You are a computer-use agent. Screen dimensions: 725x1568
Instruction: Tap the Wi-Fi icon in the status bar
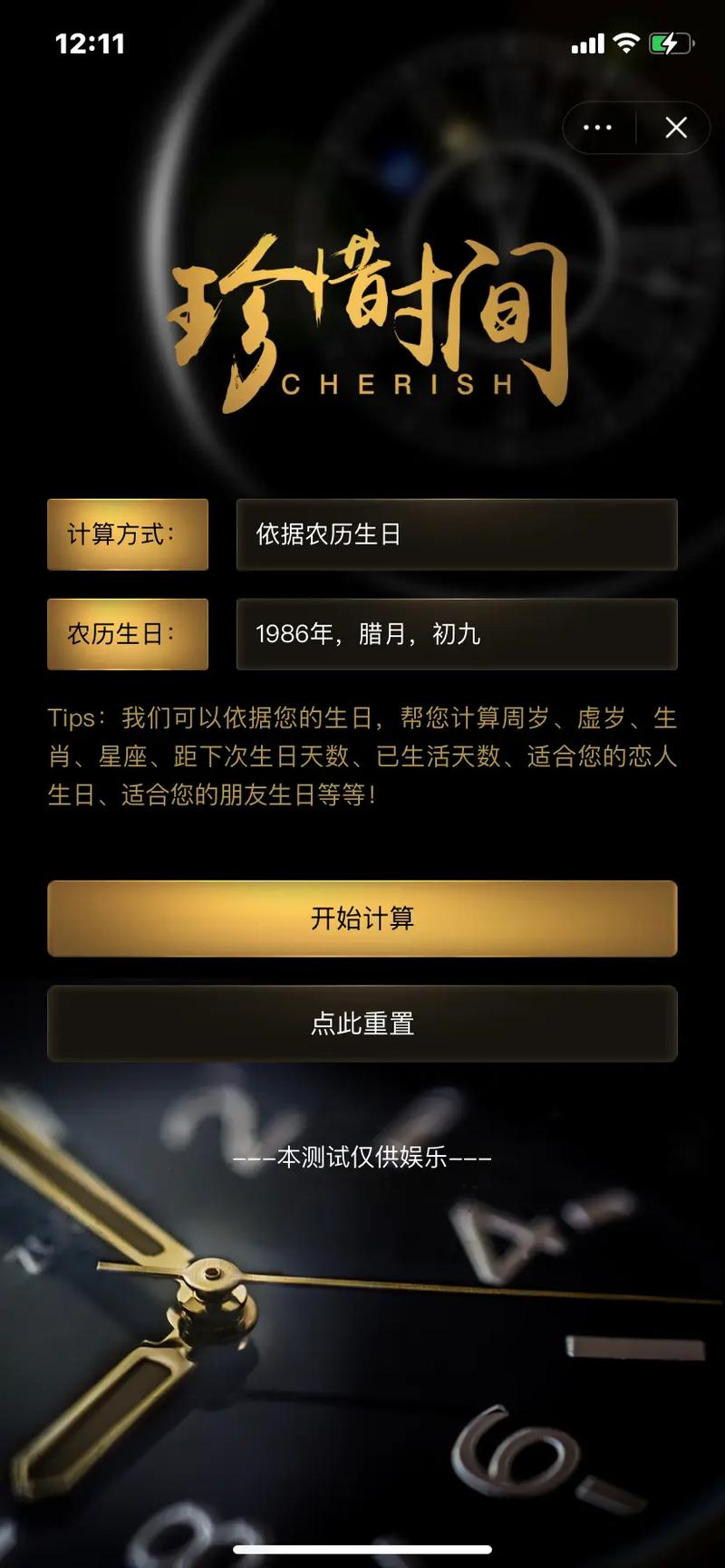click(627, 43)
